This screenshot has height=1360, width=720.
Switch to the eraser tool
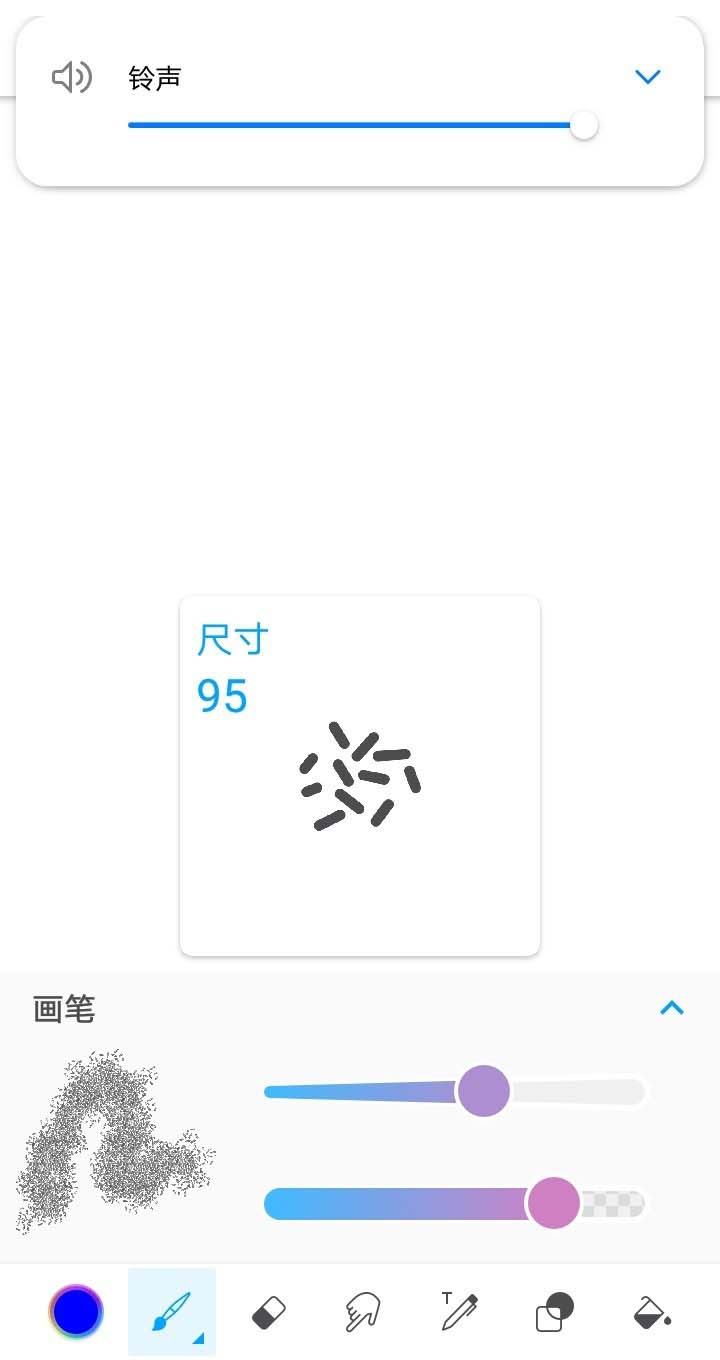(x=268, y=1312)
